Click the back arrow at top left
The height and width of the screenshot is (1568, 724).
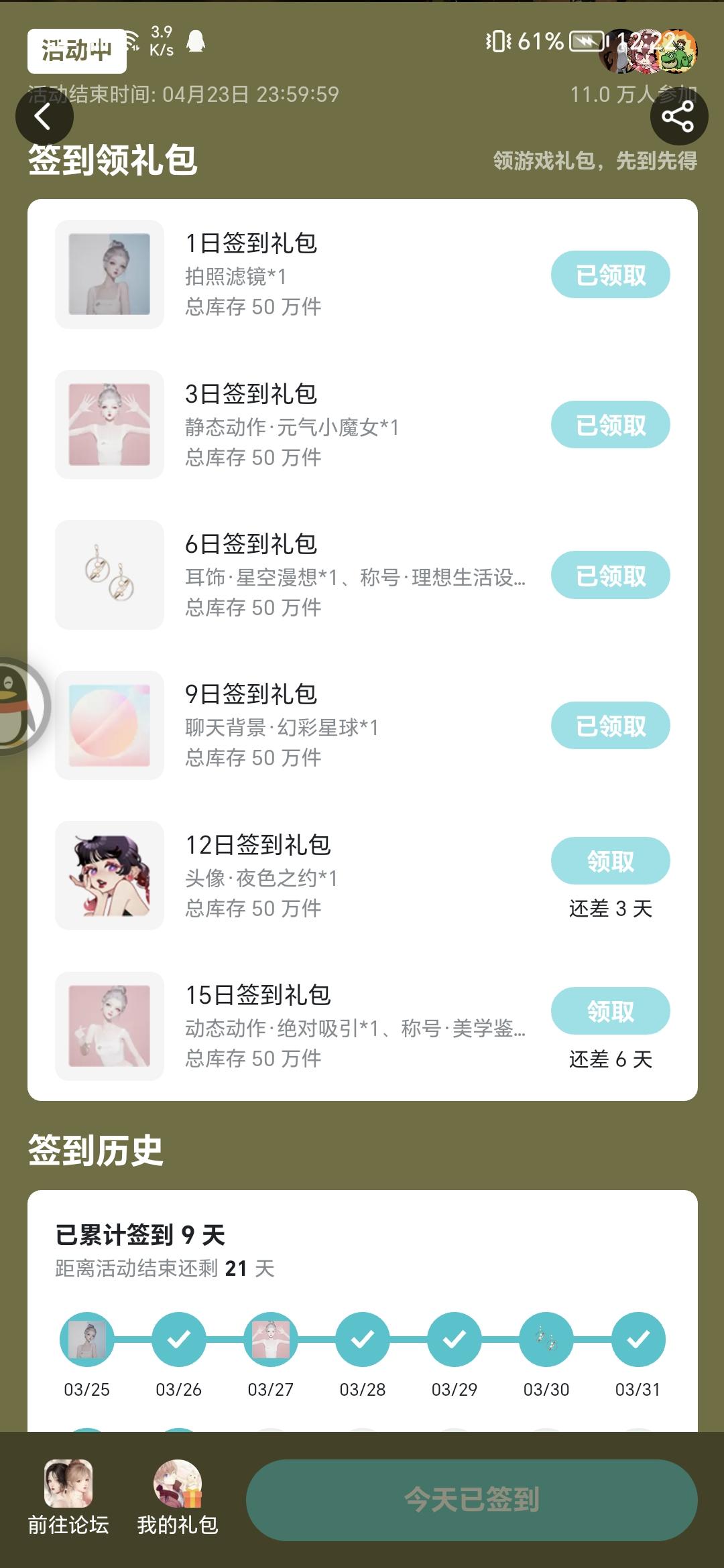(45, 115)
